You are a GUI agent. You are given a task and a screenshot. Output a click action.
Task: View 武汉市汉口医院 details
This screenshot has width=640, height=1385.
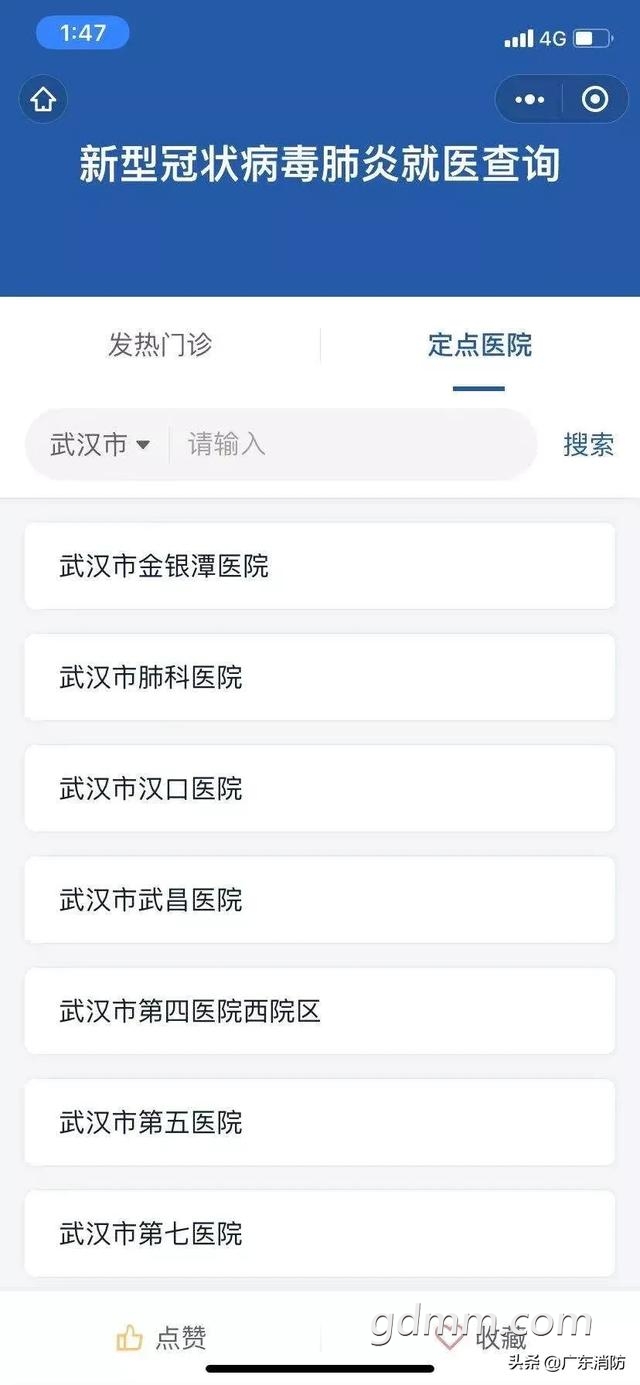click(319, 788)
